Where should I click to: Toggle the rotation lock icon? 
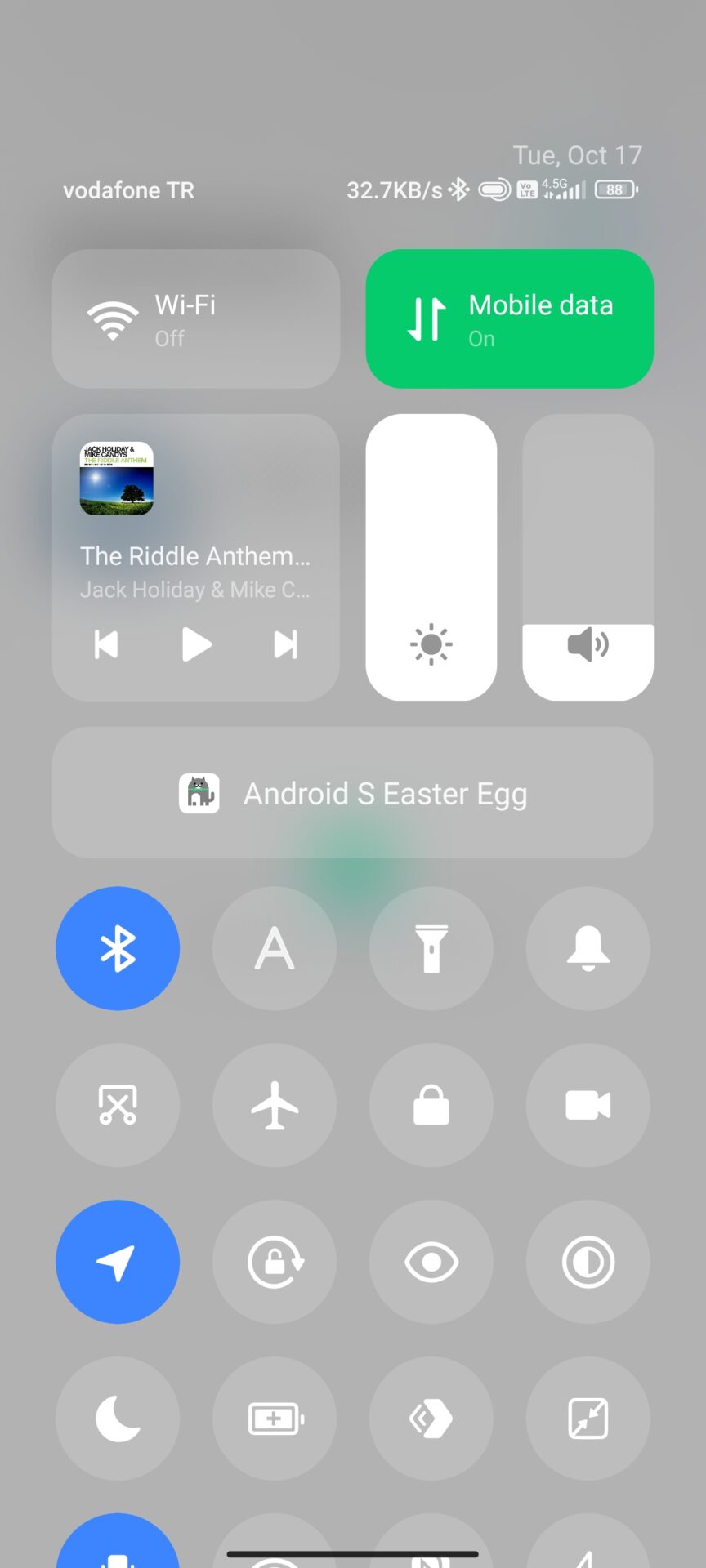[275, 1262]
